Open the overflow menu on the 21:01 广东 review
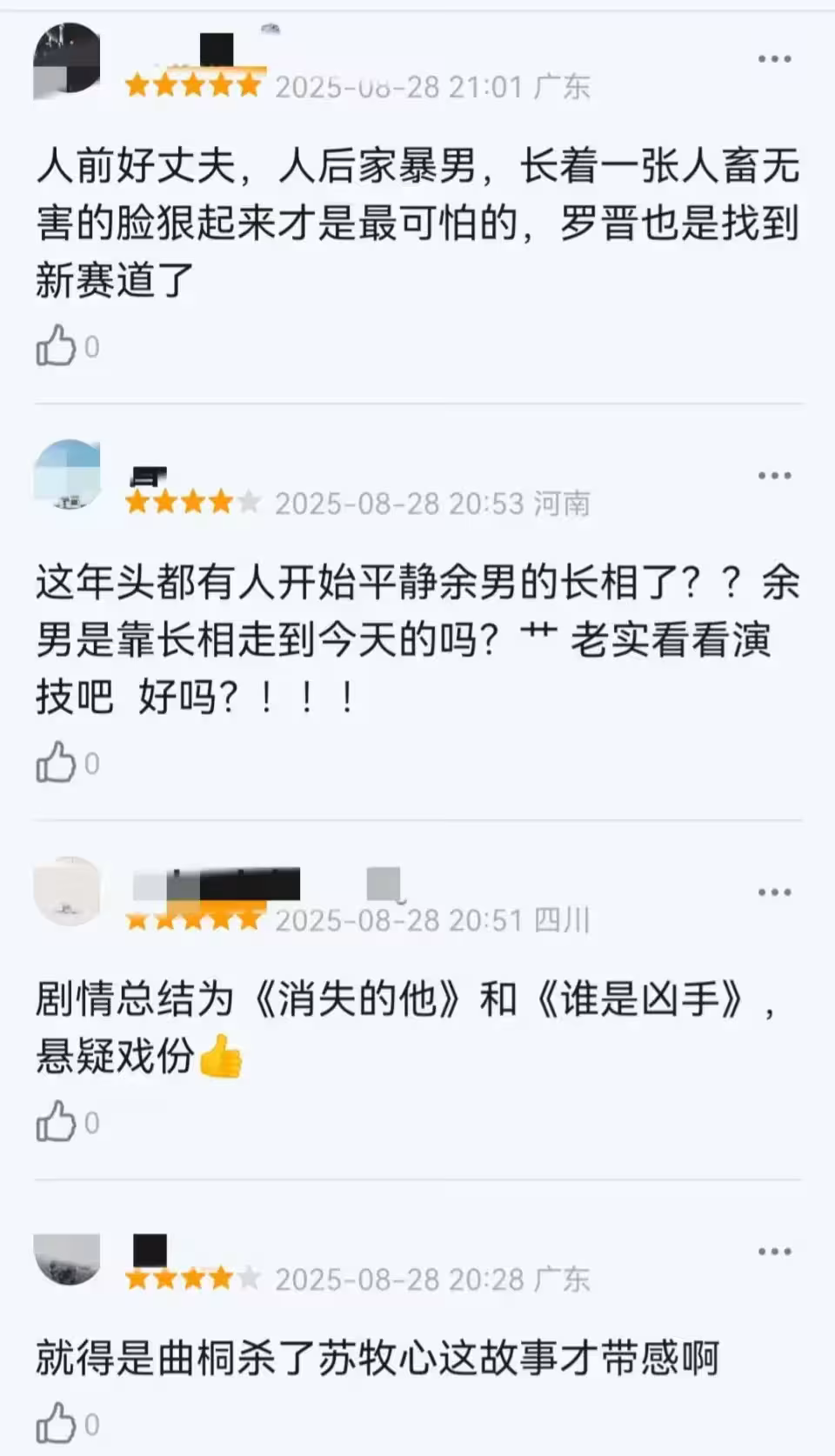 [x=774, y=59]
